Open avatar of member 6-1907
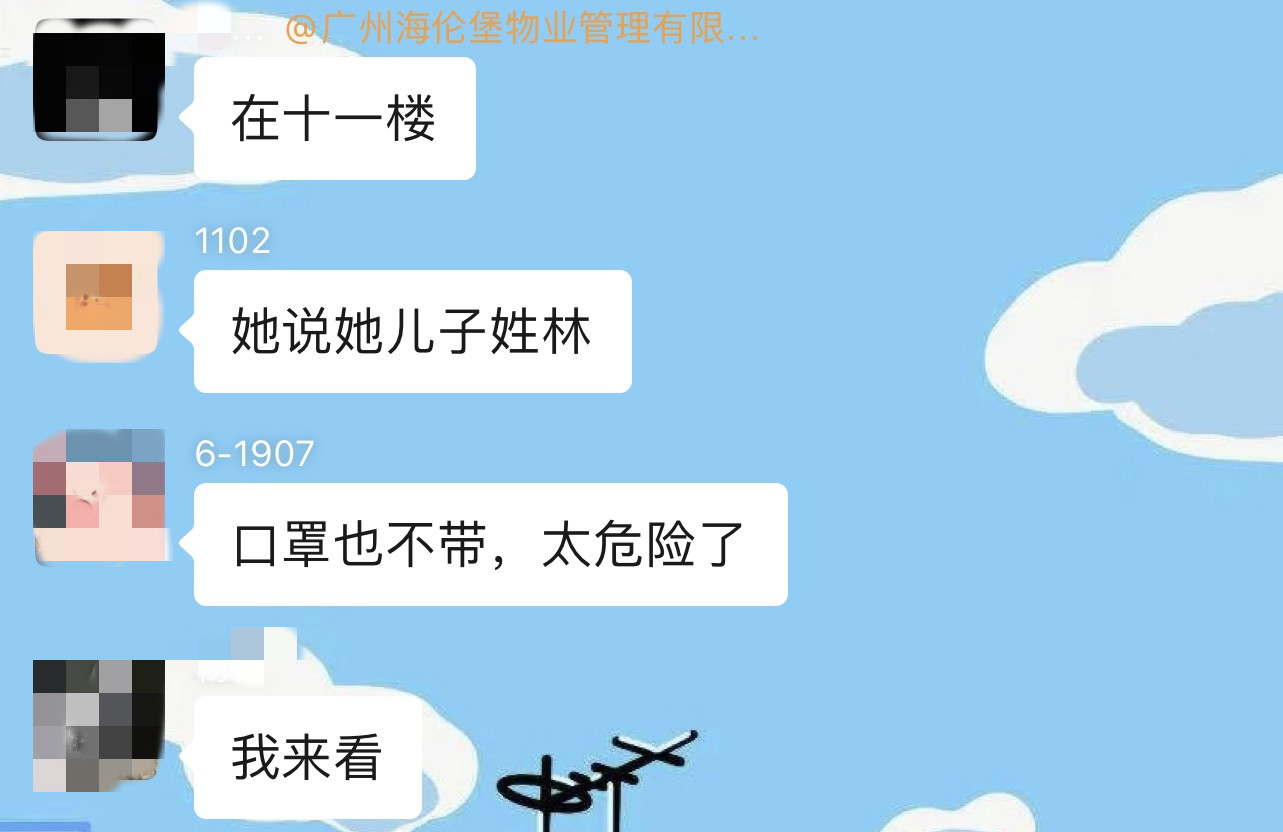 (x=98, y=498)
